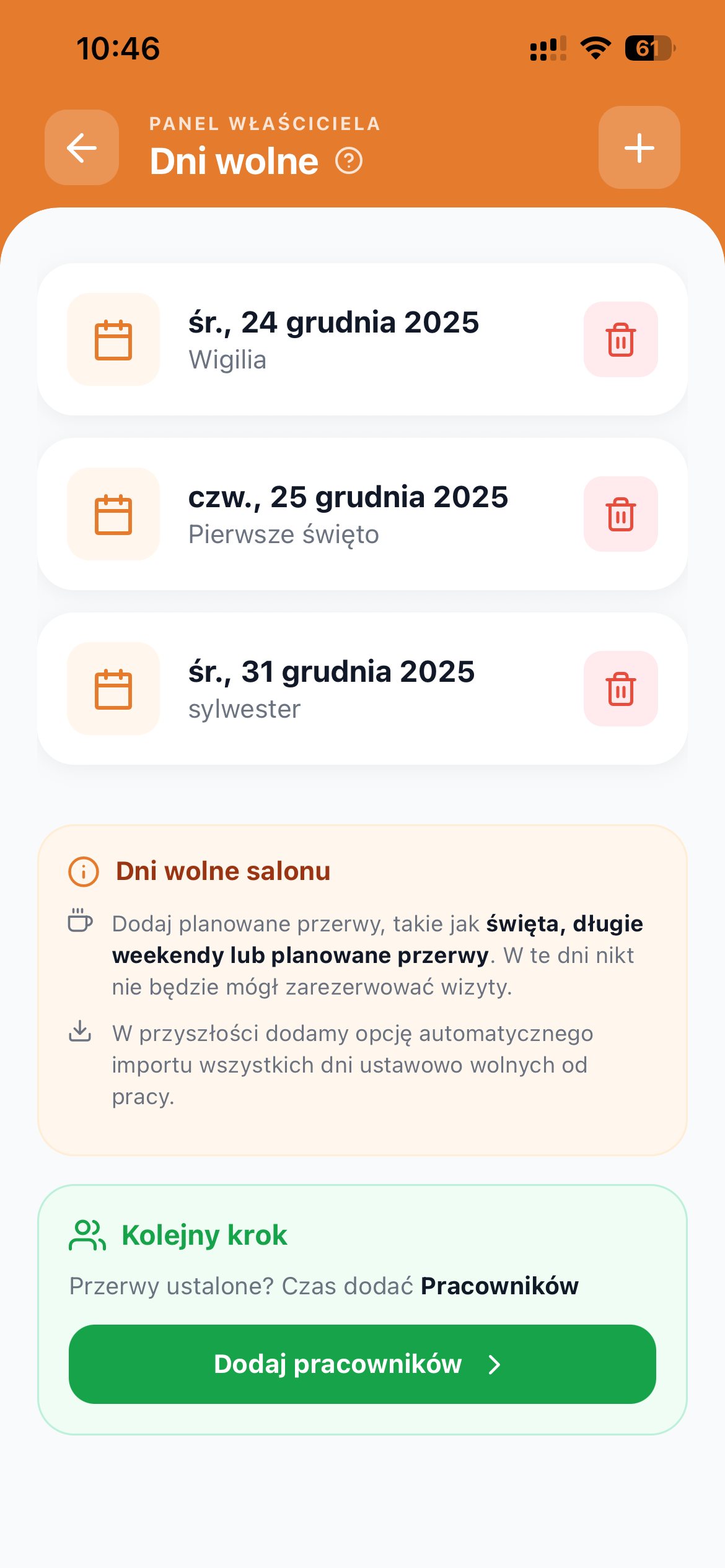The width and height of the screenshot is (725, 1568).
Task: Select the śr., 24 grudnia 2025 entry
Action: tap(335, 323)
